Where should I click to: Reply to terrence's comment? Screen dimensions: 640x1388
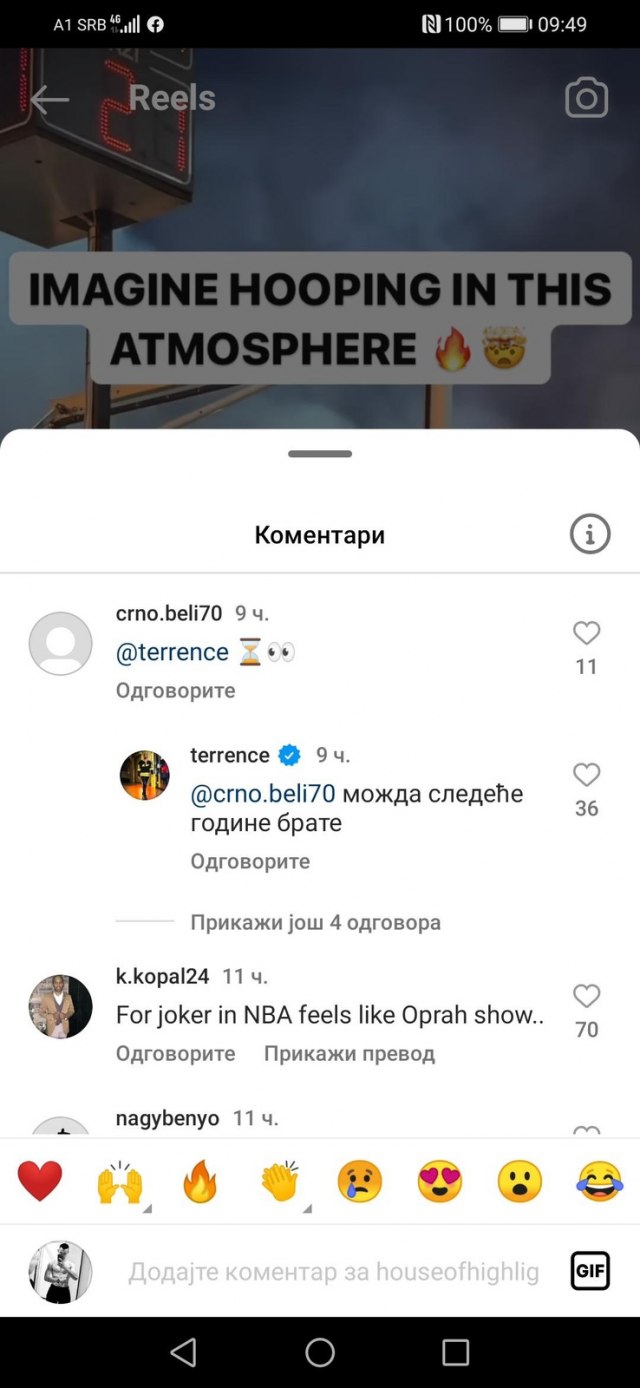click(250, 861)
